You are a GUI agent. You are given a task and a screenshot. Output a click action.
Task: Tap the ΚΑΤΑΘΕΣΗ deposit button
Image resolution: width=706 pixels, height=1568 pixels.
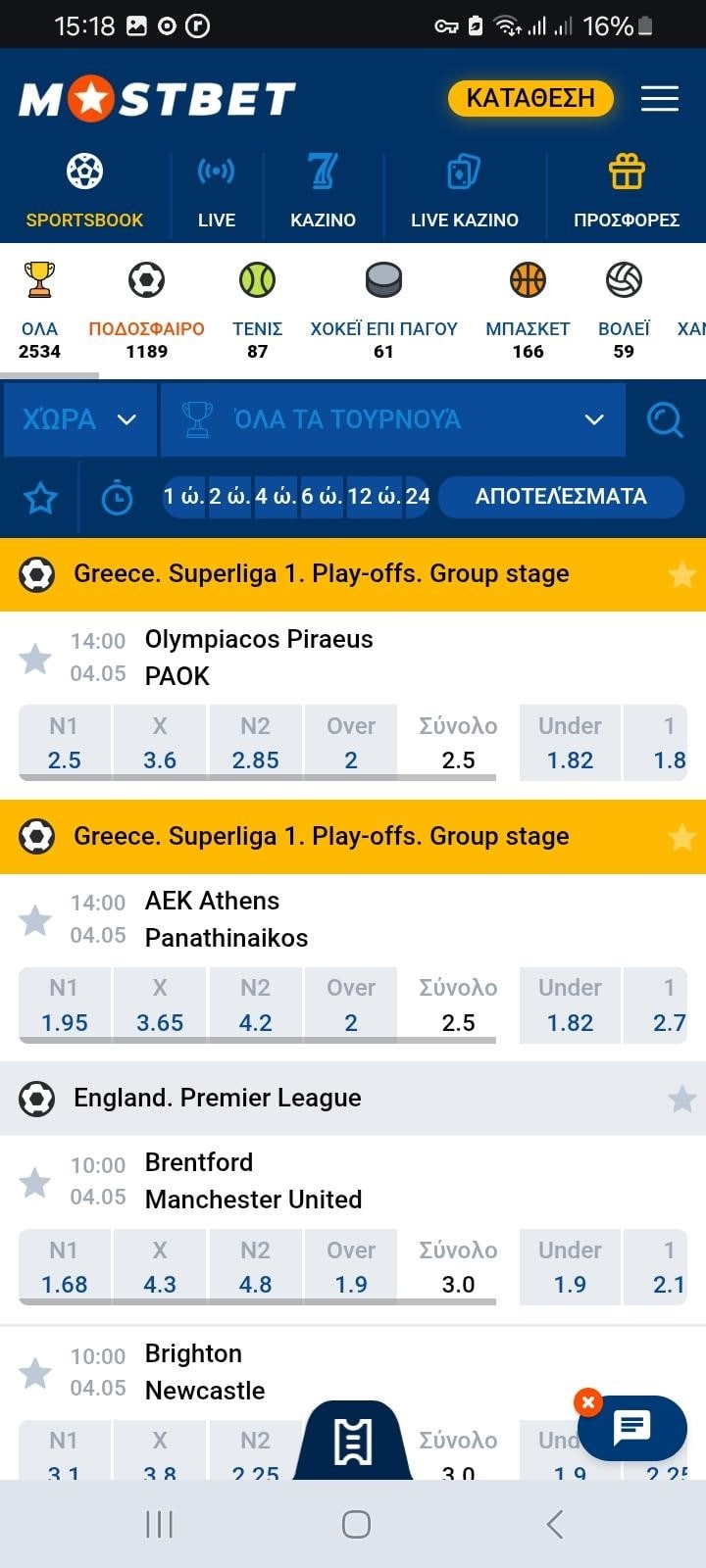[530, 98]
